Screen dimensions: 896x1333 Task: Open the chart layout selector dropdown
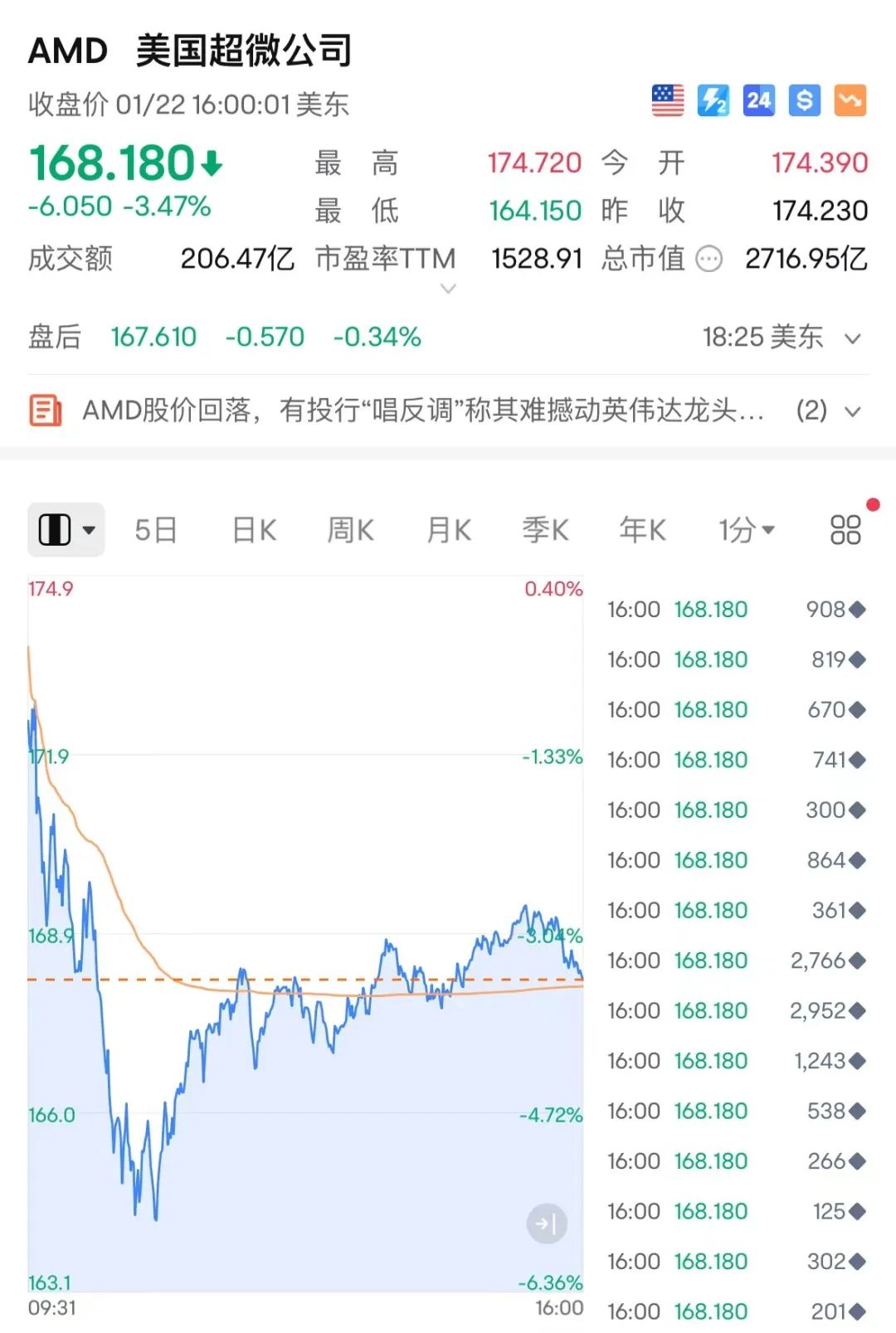point(66,529)
